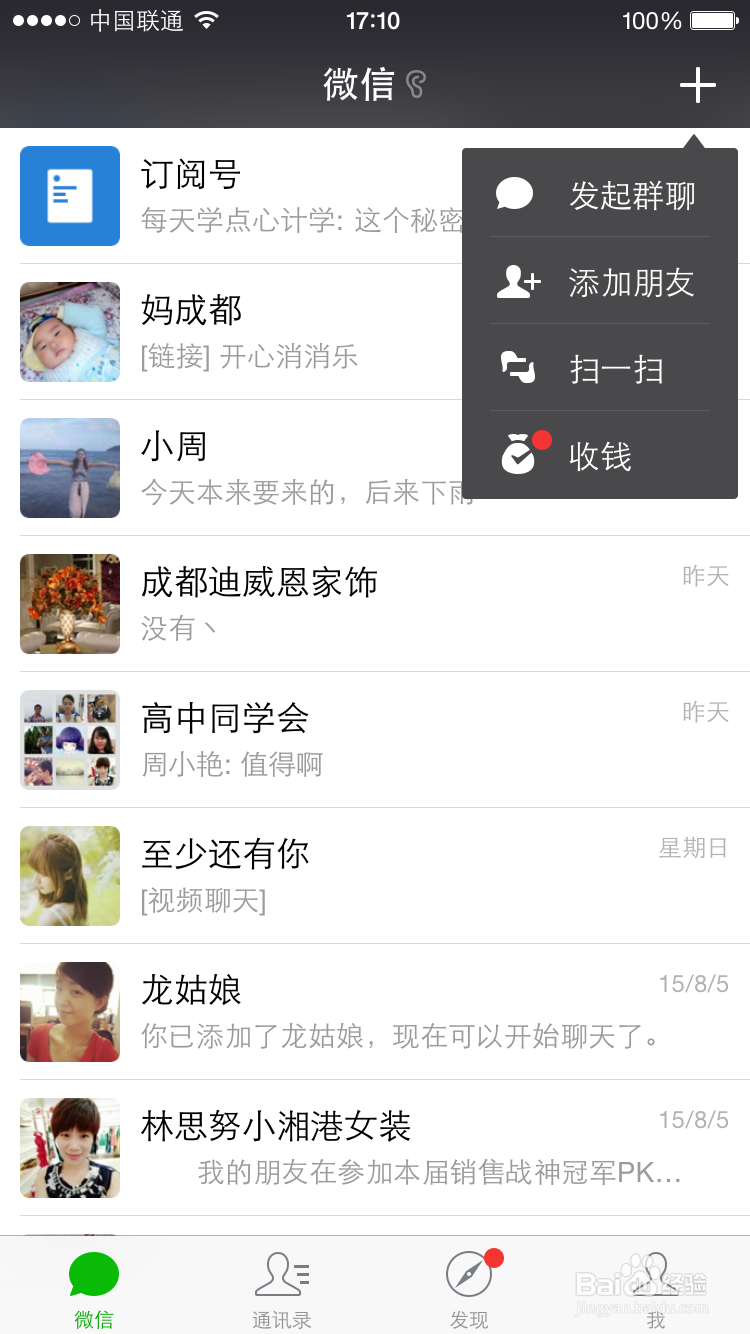Select 收钱 in the popup menu
This screenshot has height=1334, width=750.
600,456
